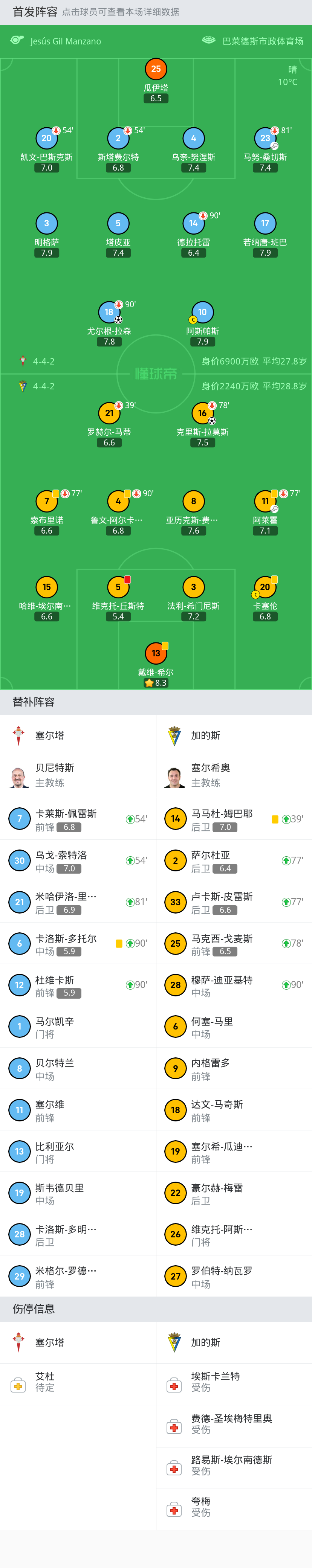View injured player 埃斯卡兰特 info

[234, 1382]
